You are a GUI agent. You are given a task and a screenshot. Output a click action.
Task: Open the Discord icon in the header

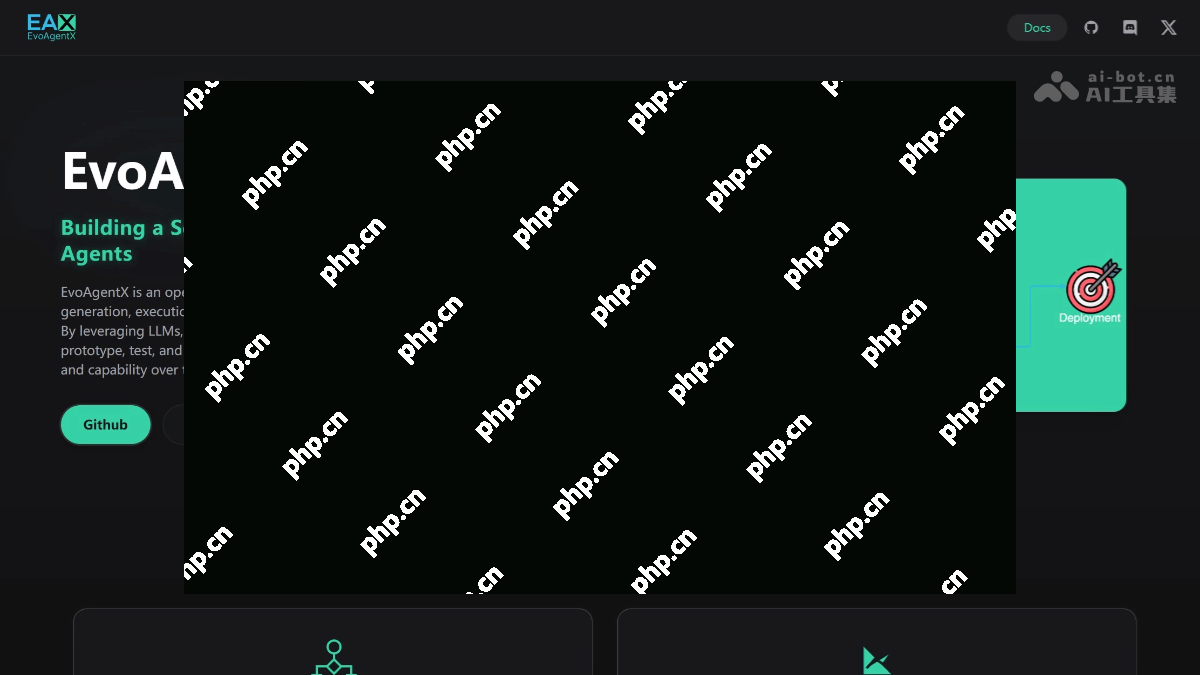coord(1130,28)
